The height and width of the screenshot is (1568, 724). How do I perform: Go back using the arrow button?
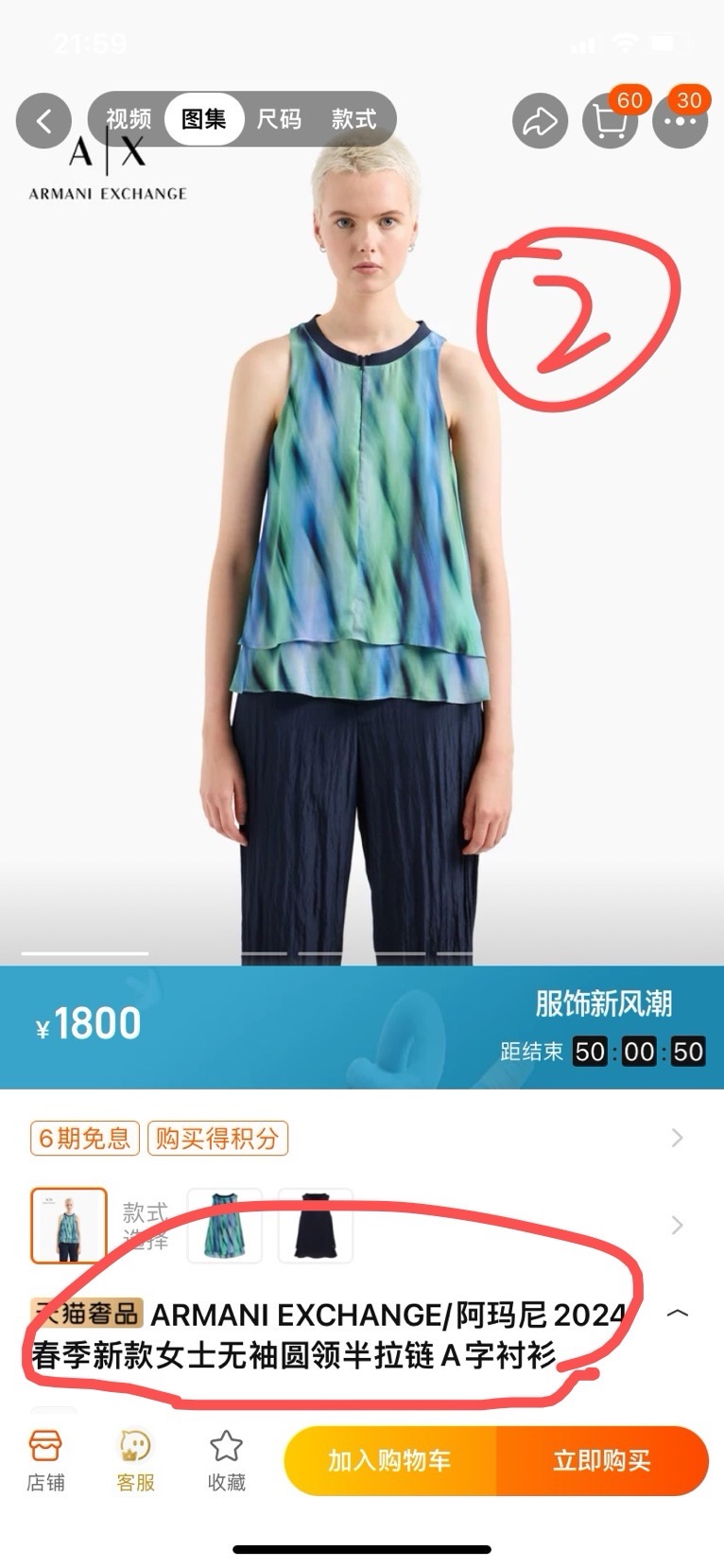(43, 121)
